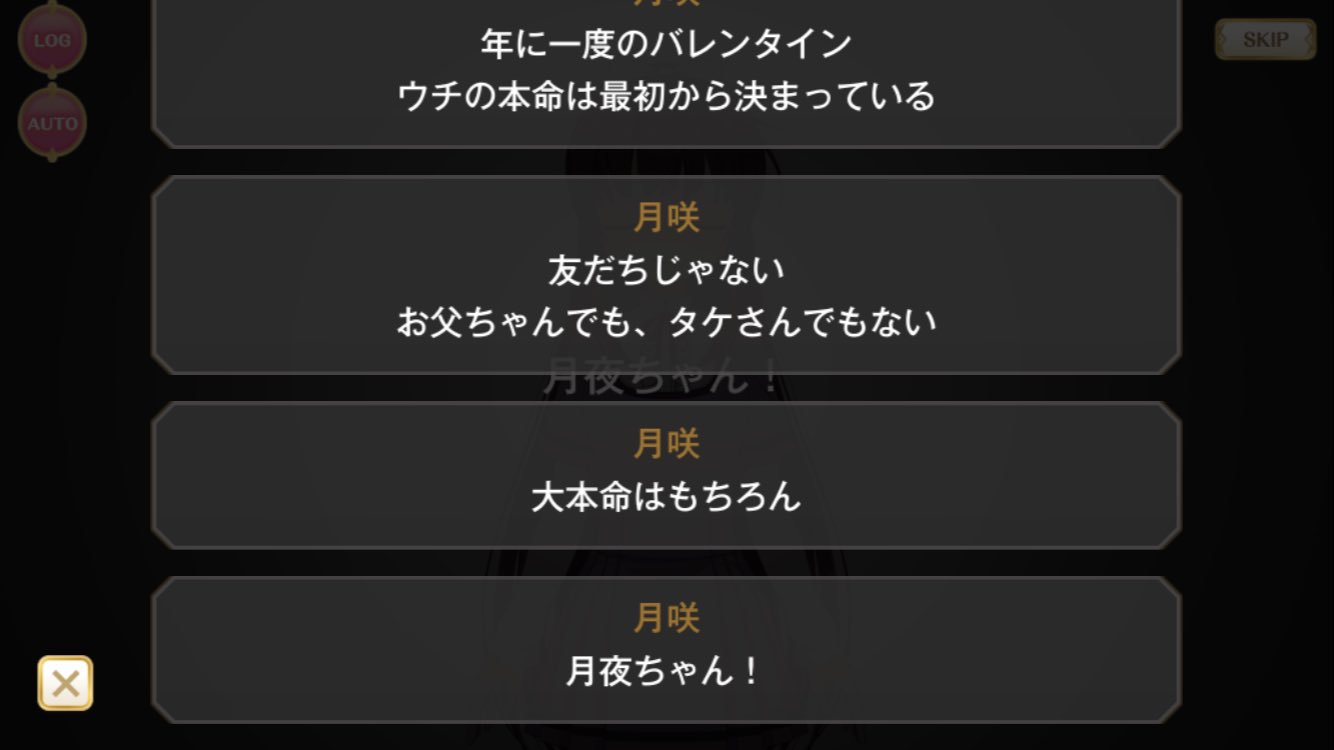Close the dialogue log overlay
The width and height of the screenshot is (1334, 750).
click(x=66, y=684)
